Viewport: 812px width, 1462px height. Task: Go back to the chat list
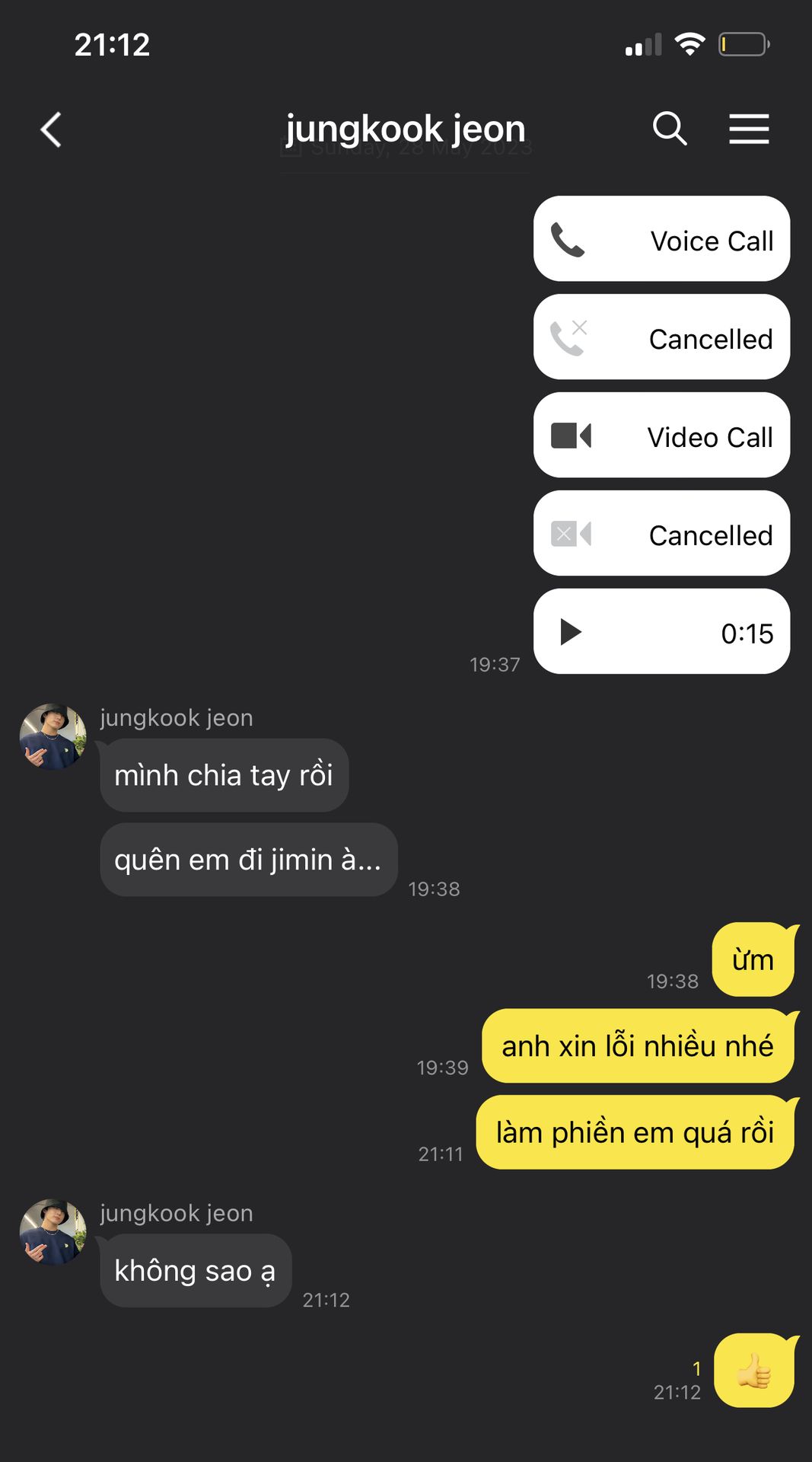(51, 129)
